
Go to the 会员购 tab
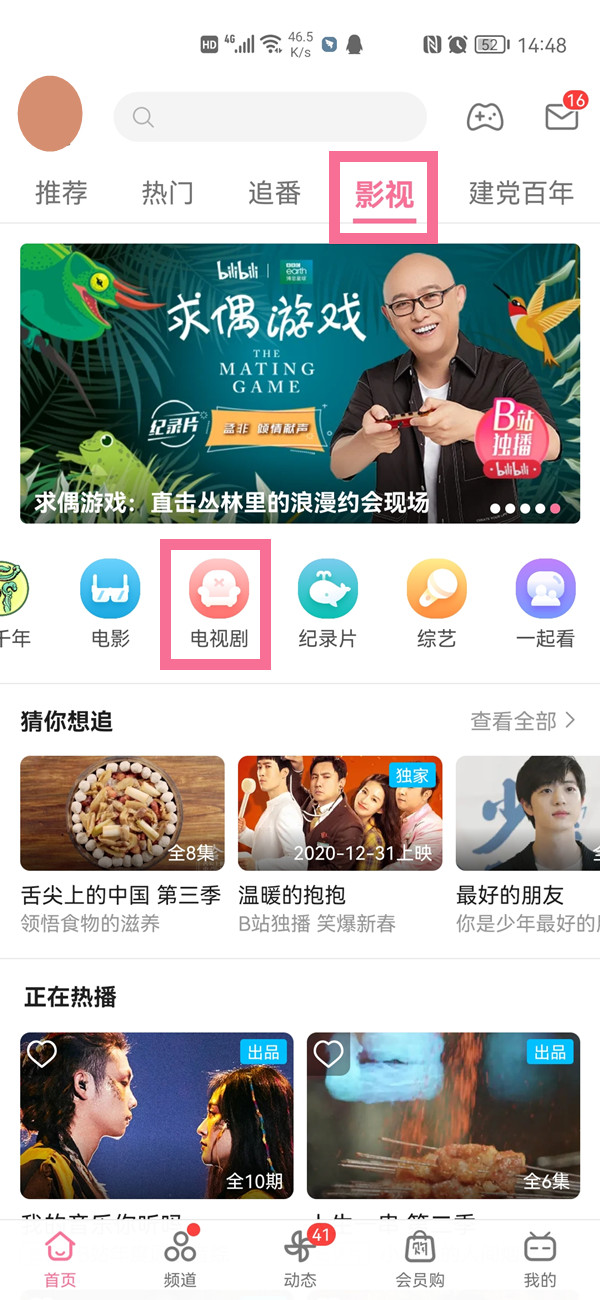420,1258
